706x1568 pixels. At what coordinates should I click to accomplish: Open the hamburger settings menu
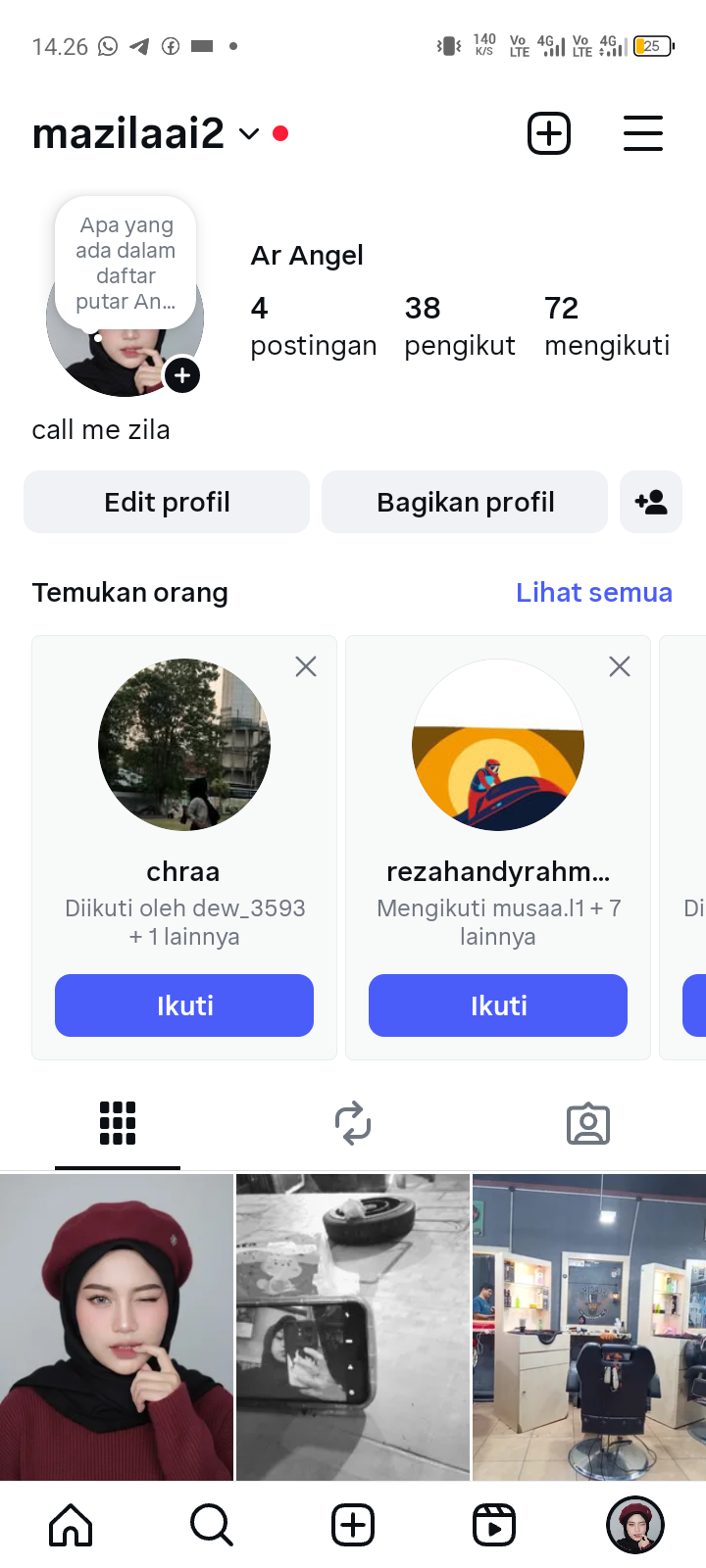643,133
